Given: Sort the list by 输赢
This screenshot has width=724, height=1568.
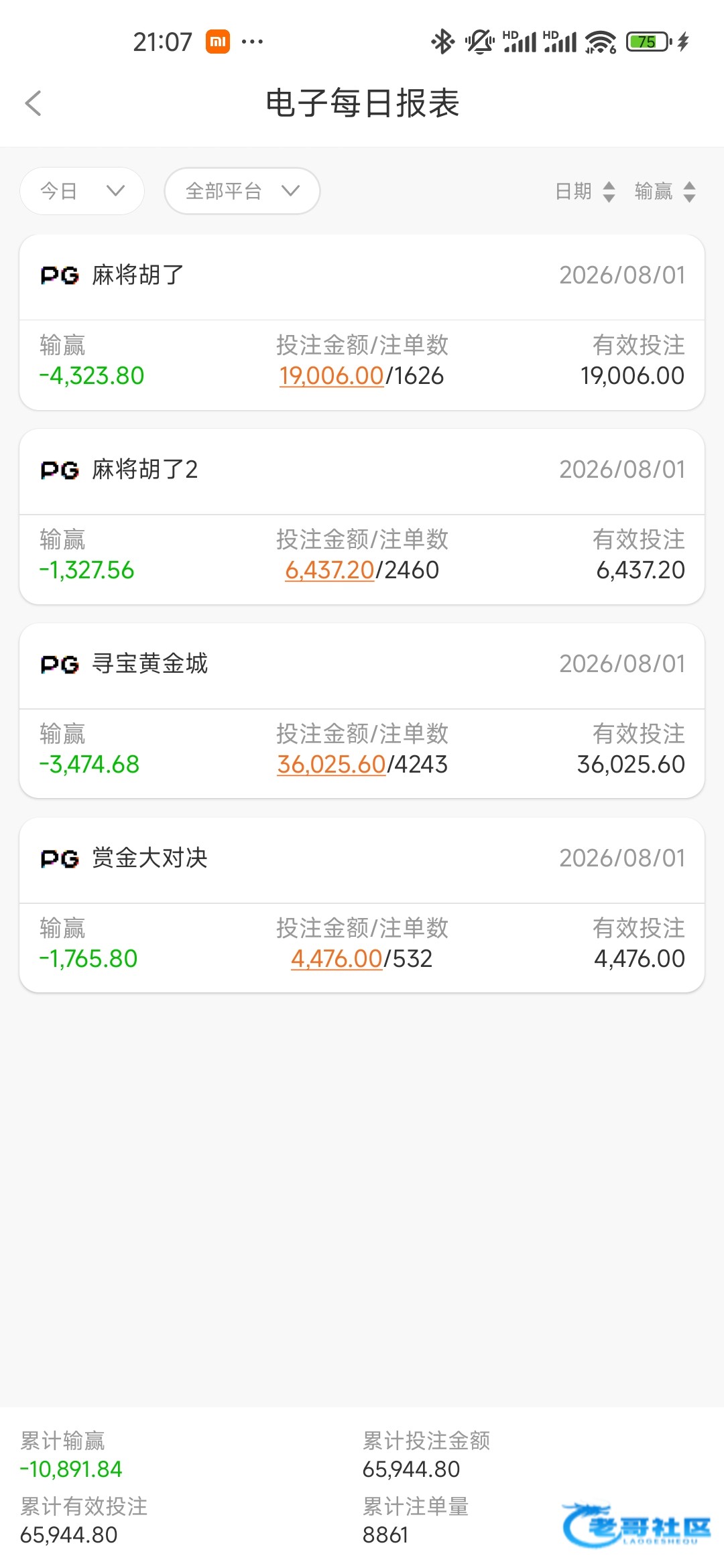Looking at the screenshot, I should (x=665, y=192).
